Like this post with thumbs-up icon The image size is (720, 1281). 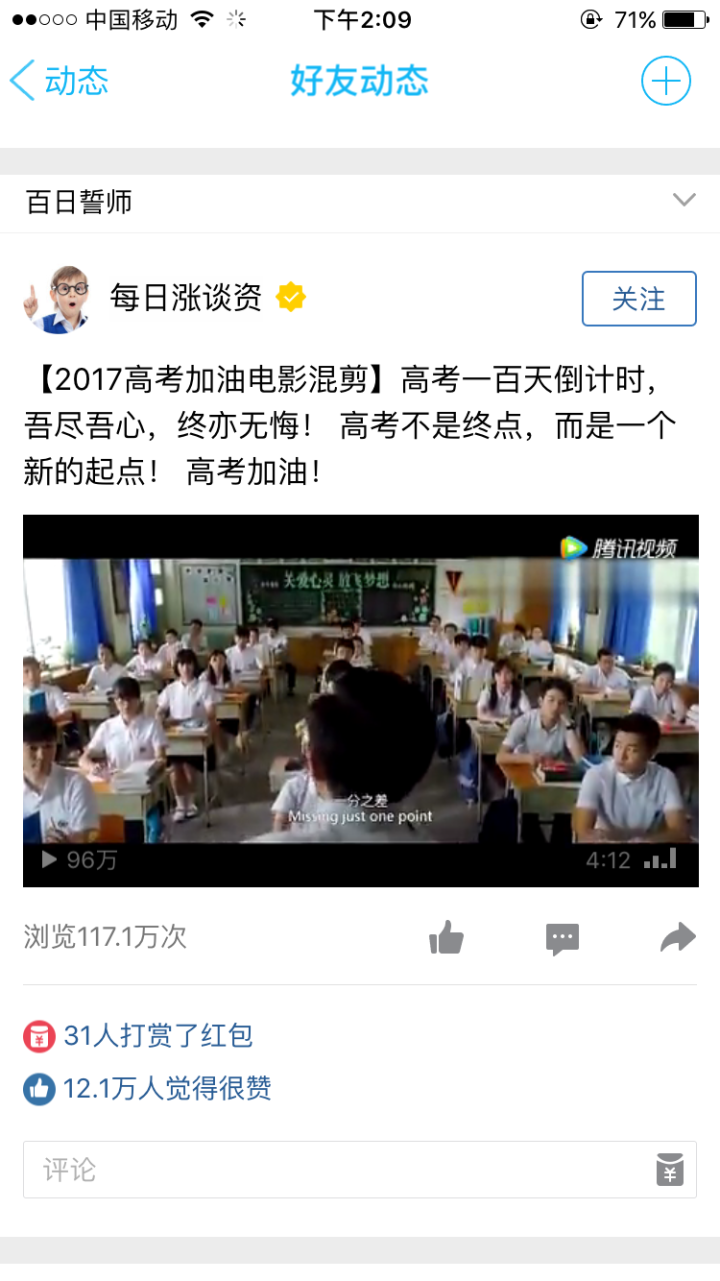click(446, 938)
